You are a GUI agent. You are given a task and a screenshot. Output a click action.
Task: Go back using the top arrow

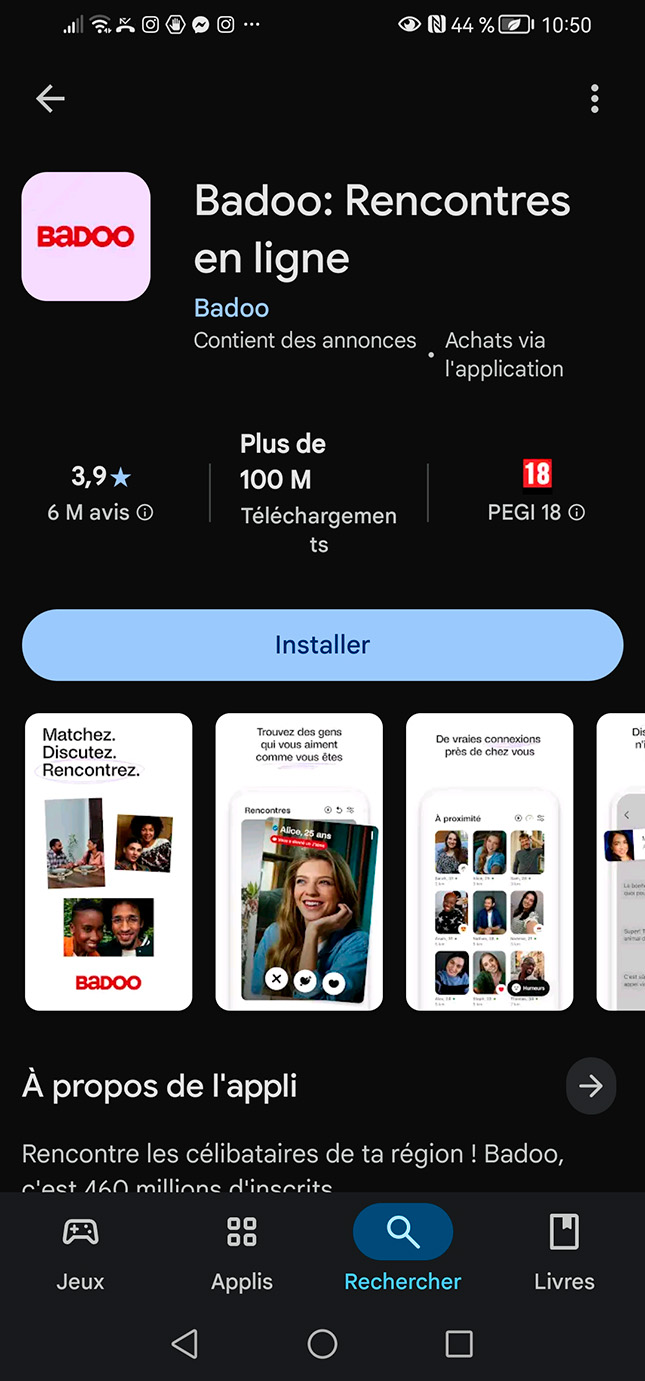[50, 98]
